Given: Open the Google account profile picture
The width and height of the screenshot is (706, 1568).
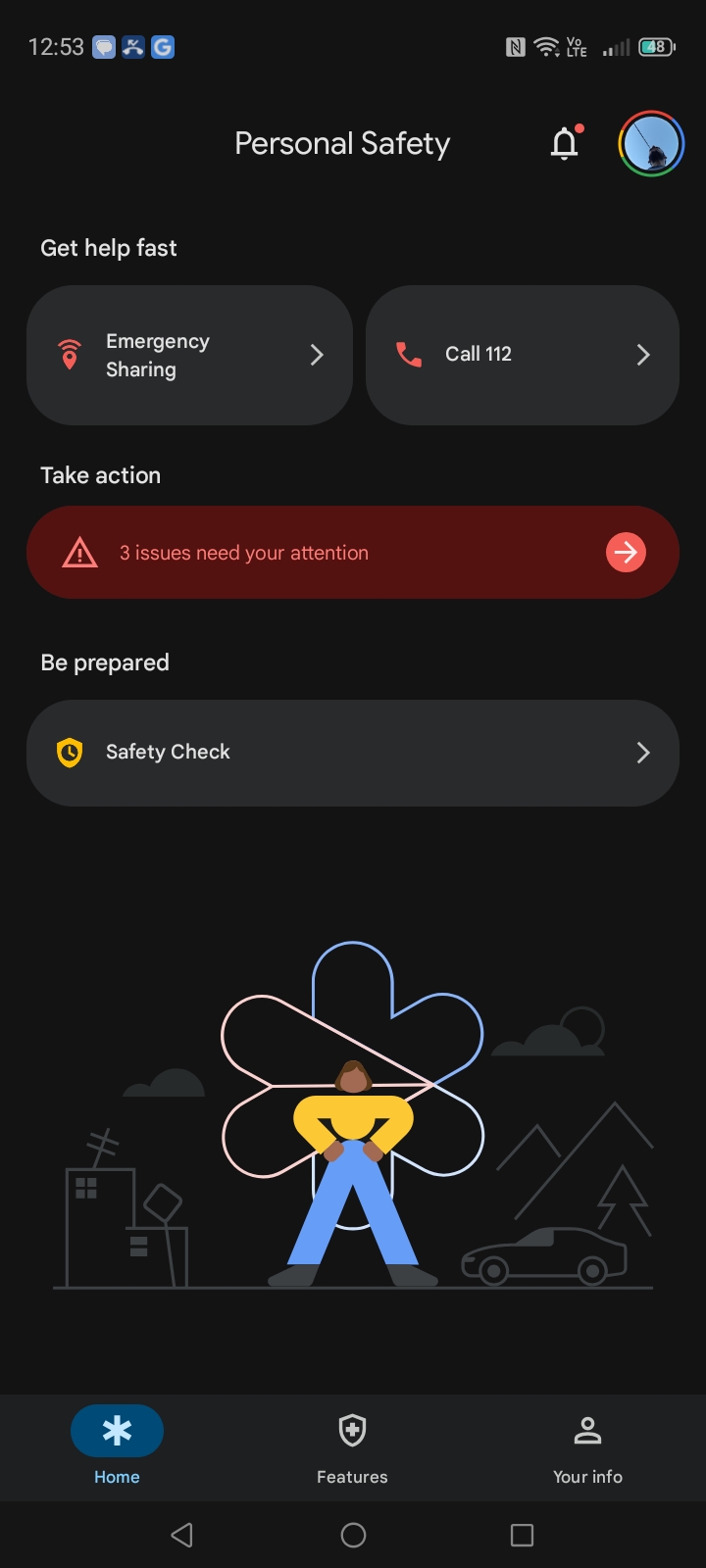Looking at the screenshot, I should coord(651,144).
